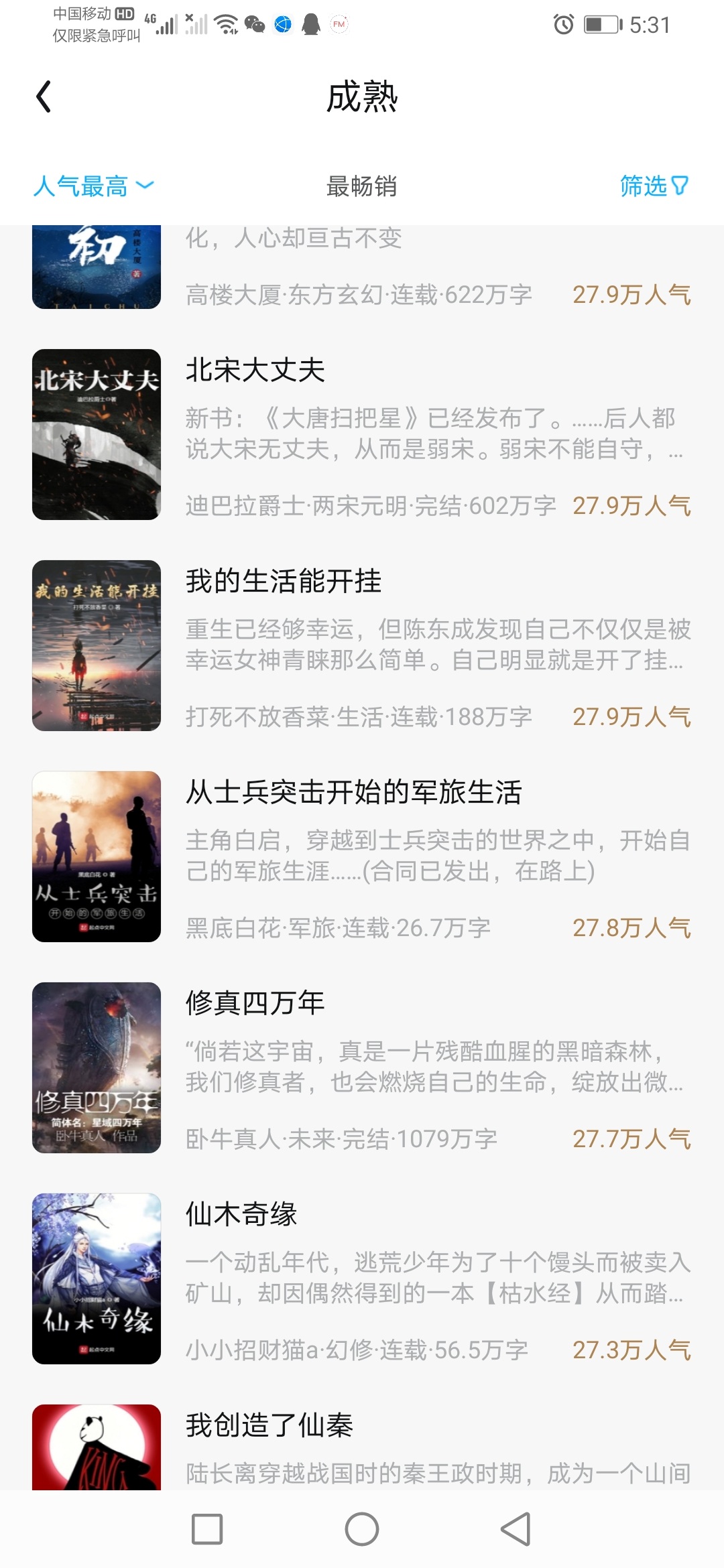Open the book 北宋大丈夫

(x=362, y=434)
